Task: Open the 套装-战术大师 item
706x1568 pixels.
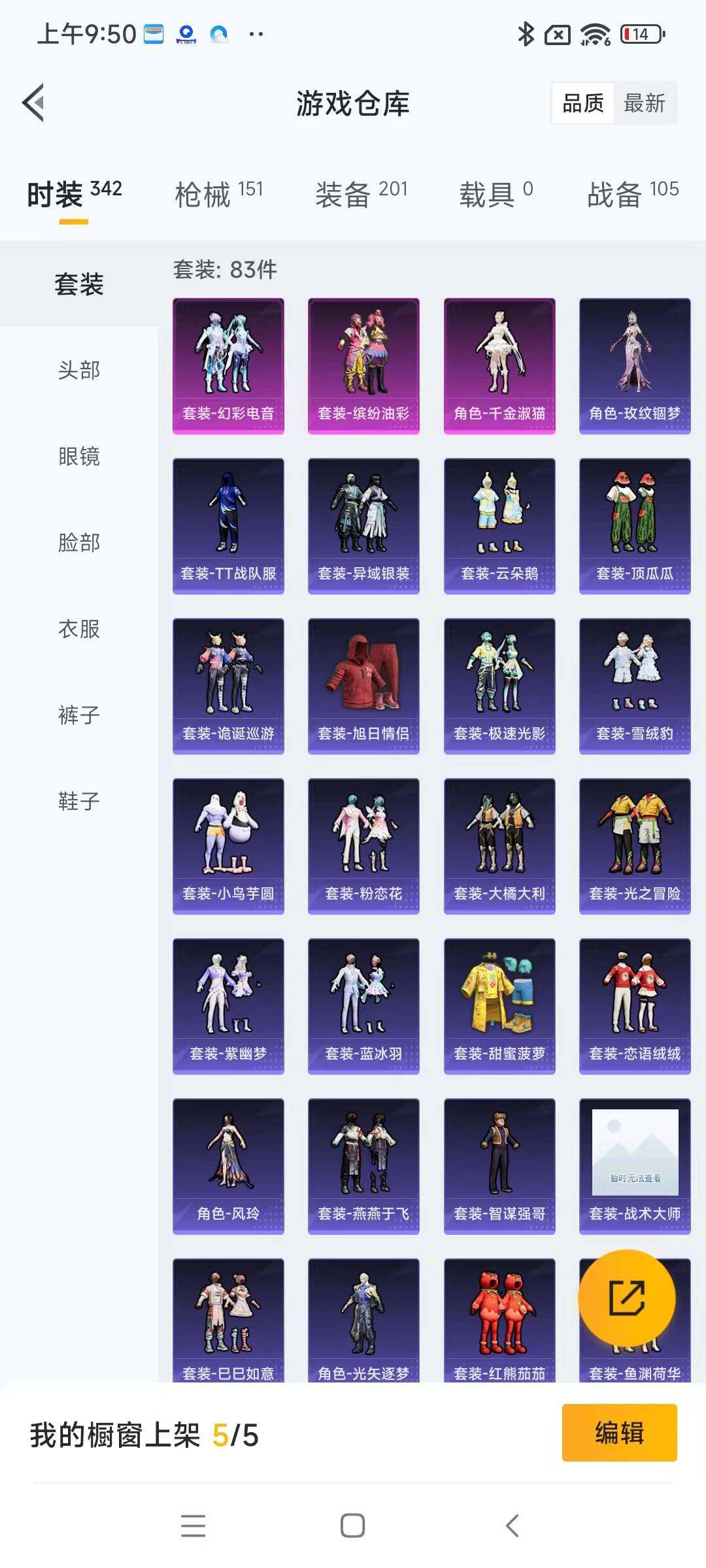Action: pos(635,1166)
